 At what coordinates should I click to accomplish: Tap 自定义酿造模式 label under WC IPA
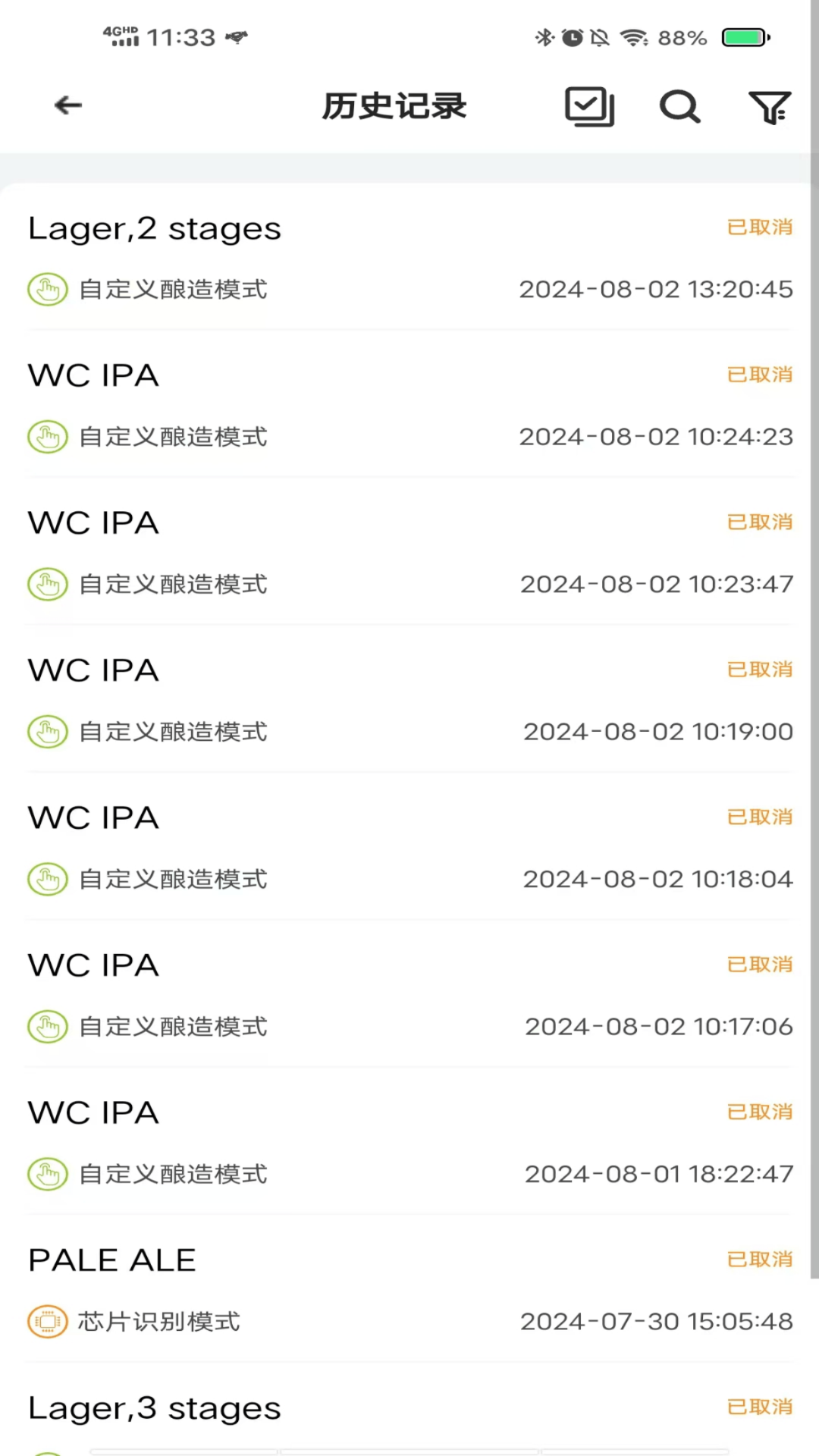(x=172, y=436)
